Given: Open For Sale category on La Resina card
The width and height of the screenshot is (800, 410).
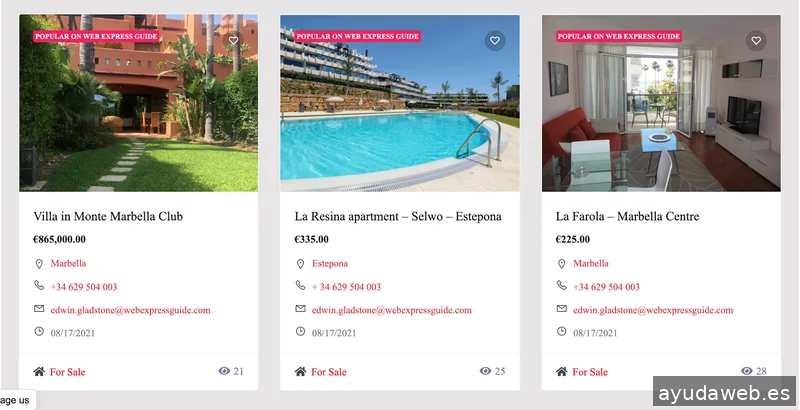Looking at the screenshot, I should point(328,372).
